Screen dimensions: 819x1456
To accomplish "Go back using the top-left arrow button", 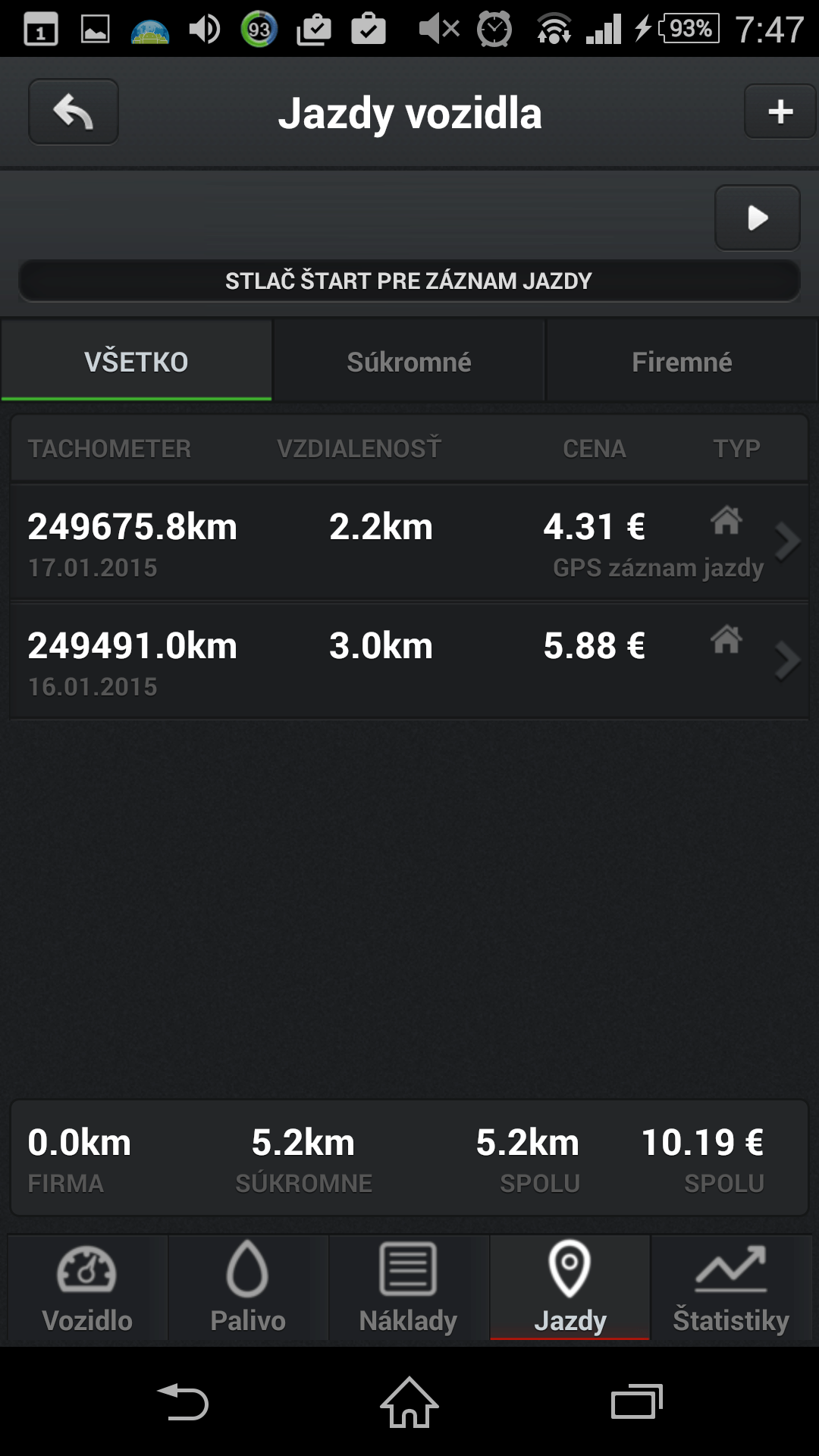I will tap(74, 112).
